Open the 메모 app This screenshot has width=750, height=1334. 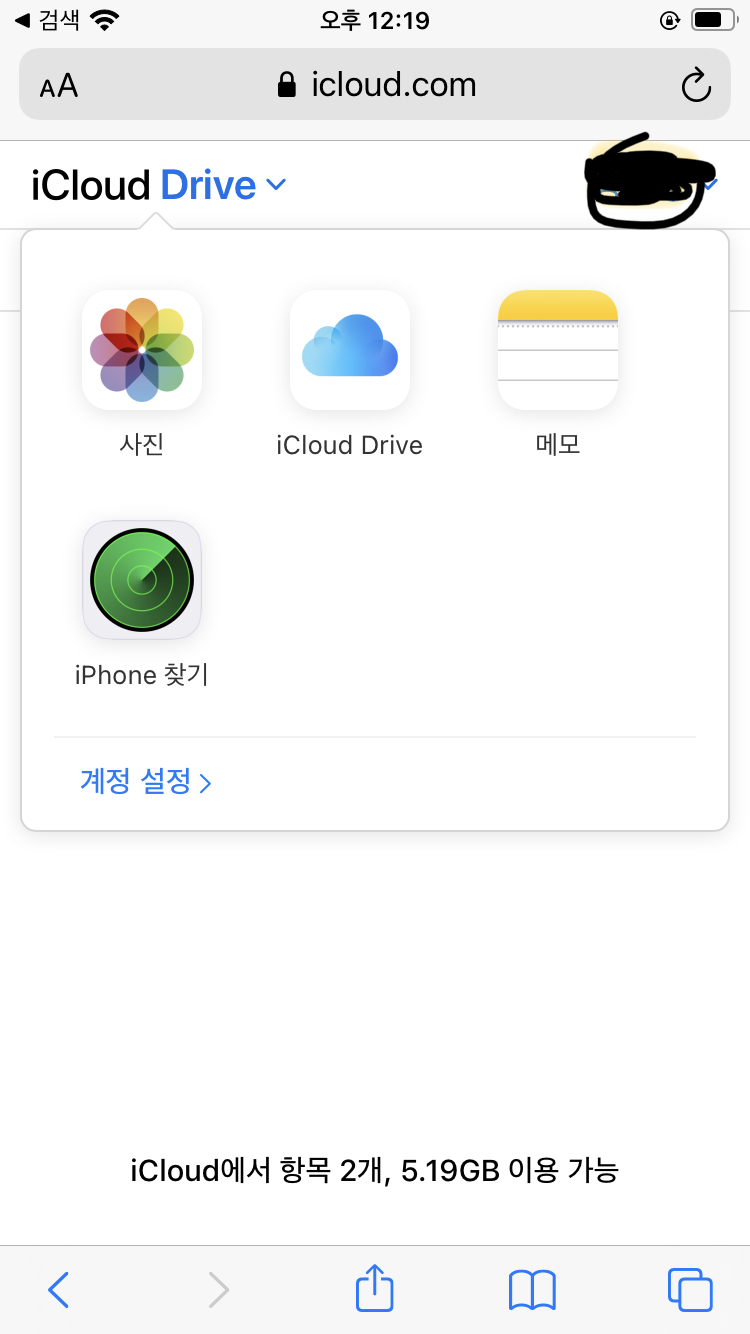point(558,350)
